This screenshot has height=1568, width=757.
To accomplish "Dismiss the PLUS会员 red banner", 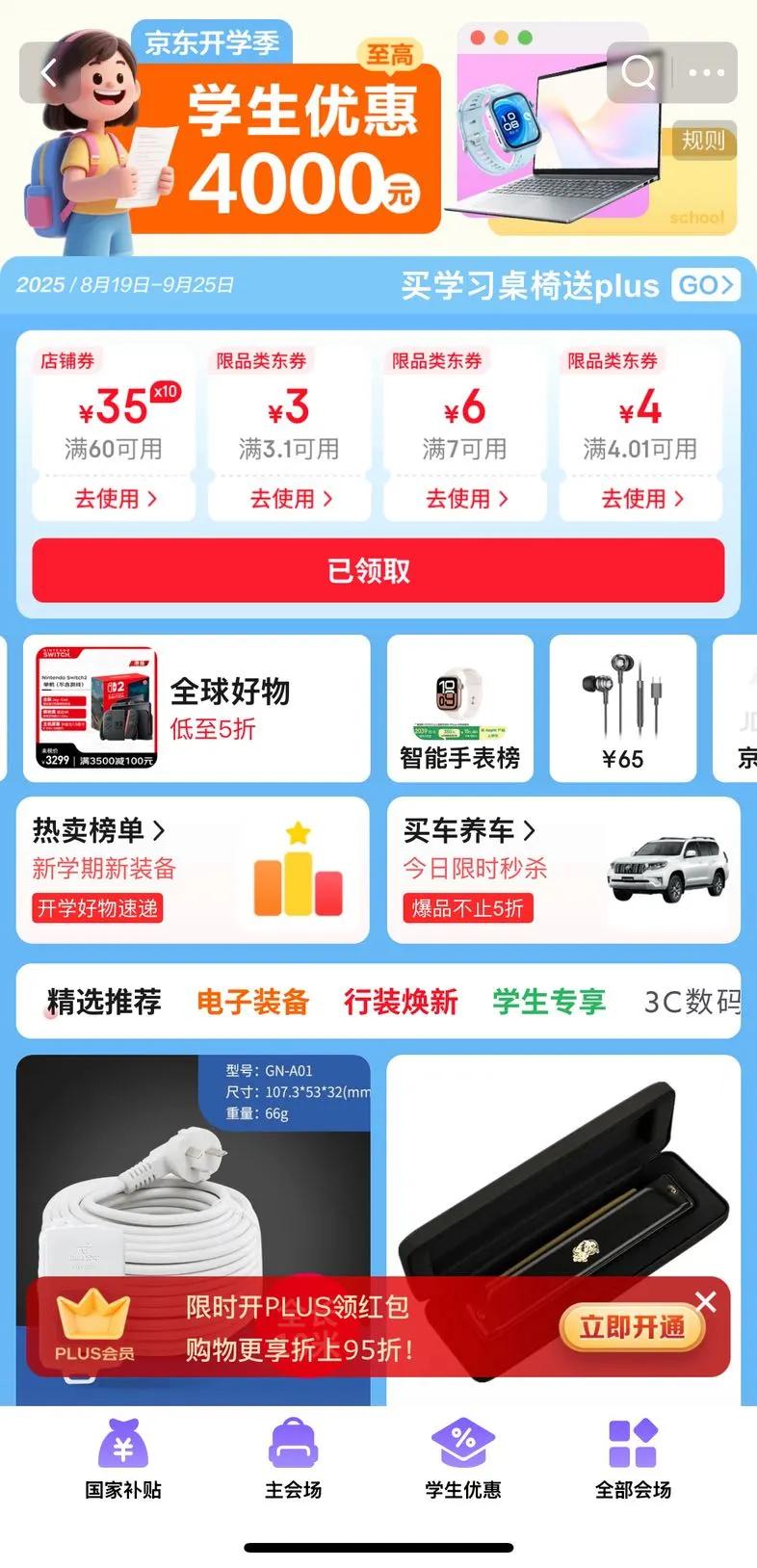I will pos(706,1301).
